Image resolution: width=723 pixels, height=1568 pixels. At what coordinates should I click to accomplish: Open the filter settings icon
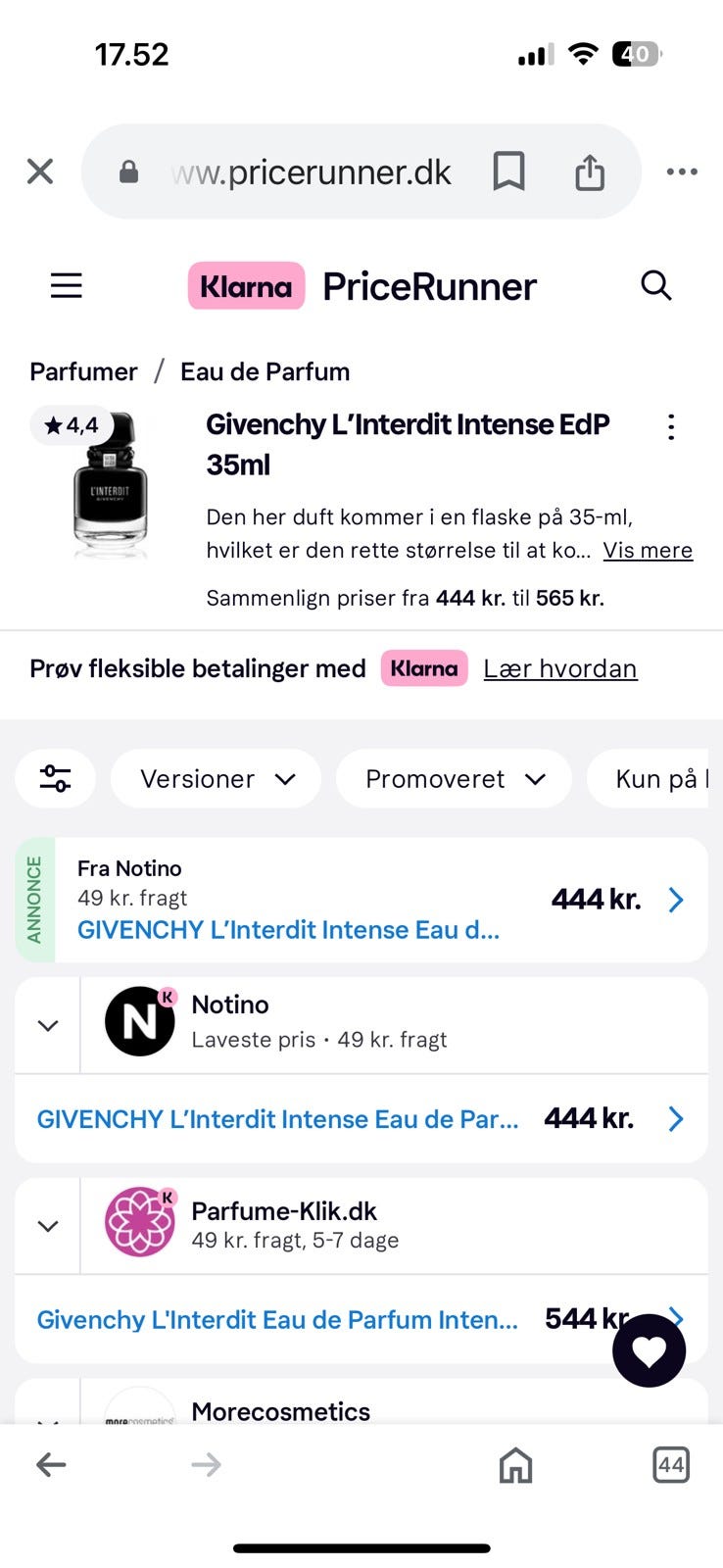pyautogui.click(x=55, y=778)
